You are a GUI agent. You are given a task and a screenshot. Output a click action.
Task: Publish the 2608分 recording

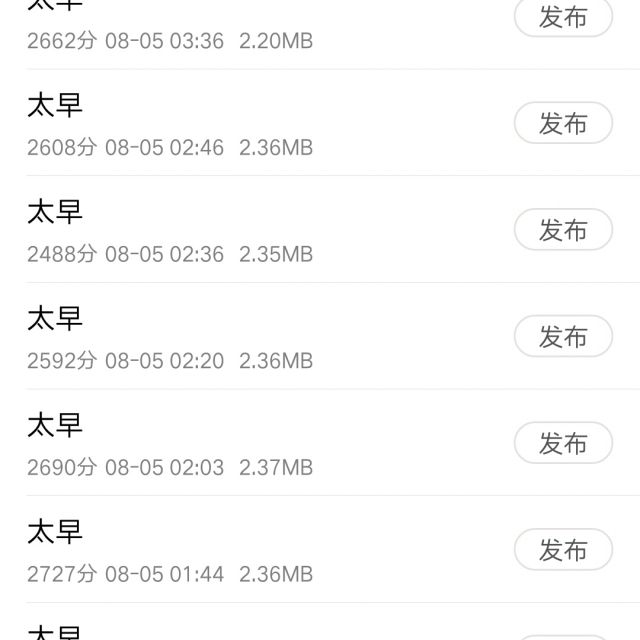pos(562,124)
